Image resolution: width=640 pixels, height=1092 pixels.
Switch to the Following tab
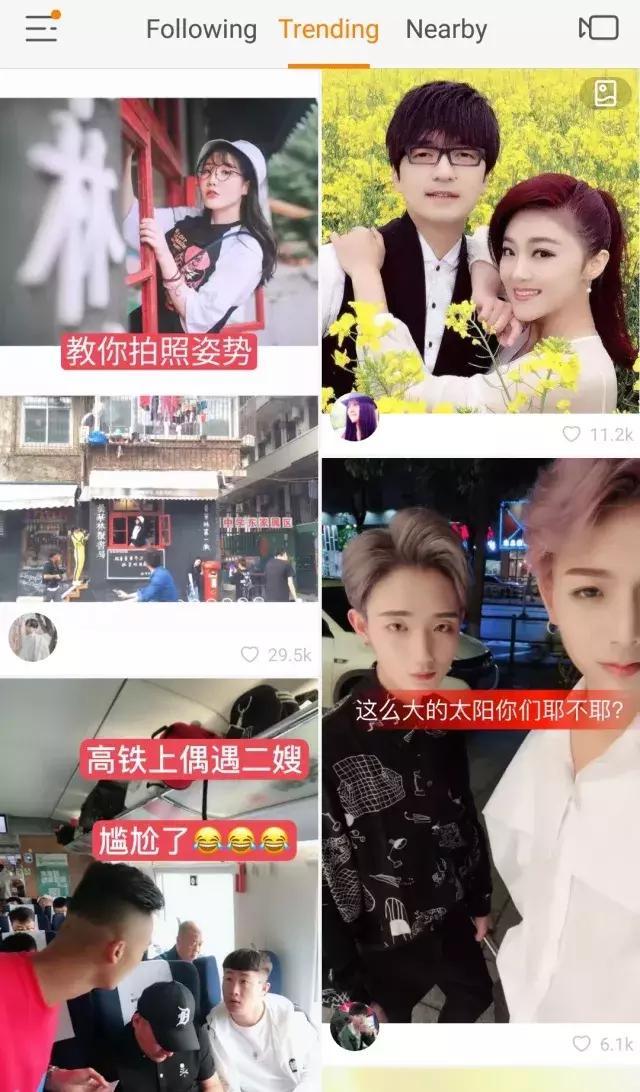pos(201,30)
